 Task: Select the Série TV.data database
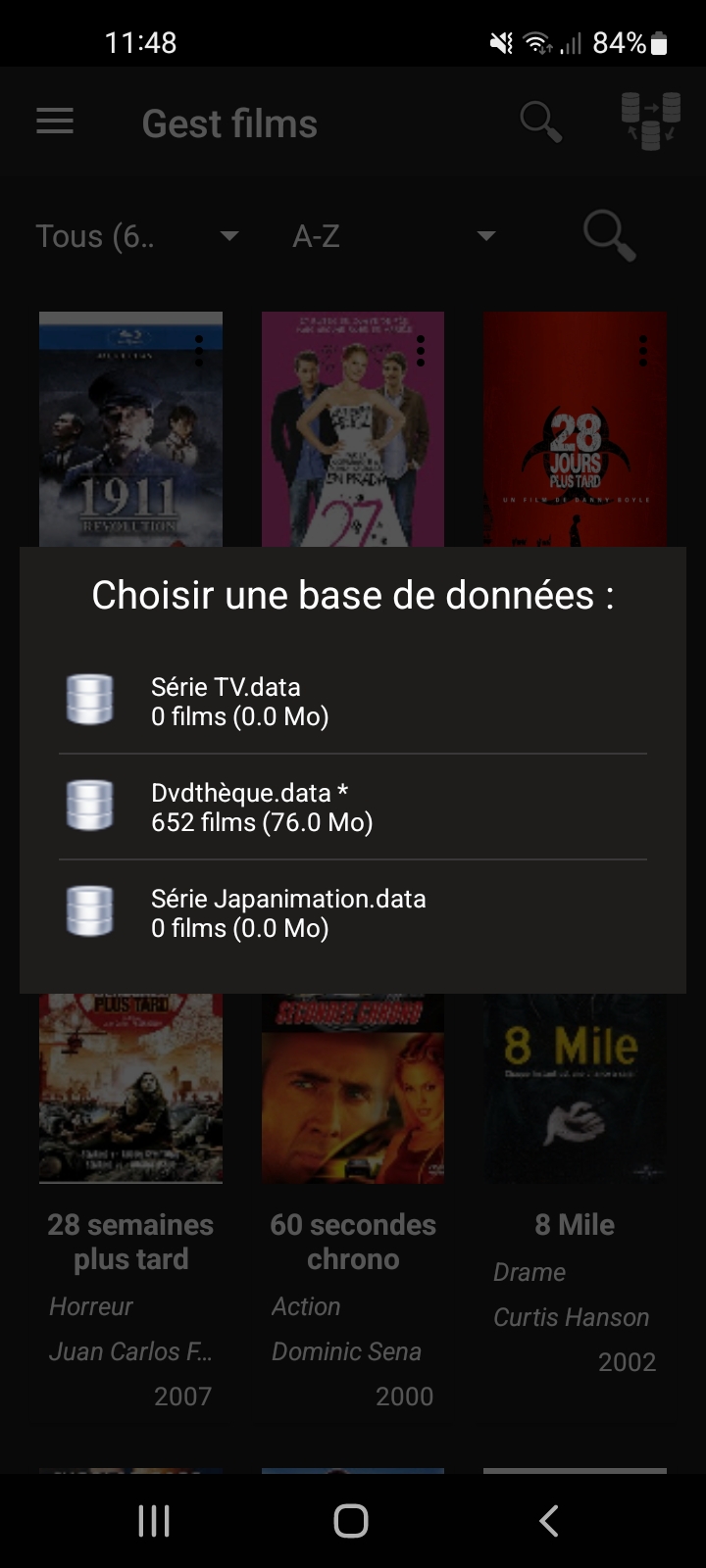click(351, 702)
